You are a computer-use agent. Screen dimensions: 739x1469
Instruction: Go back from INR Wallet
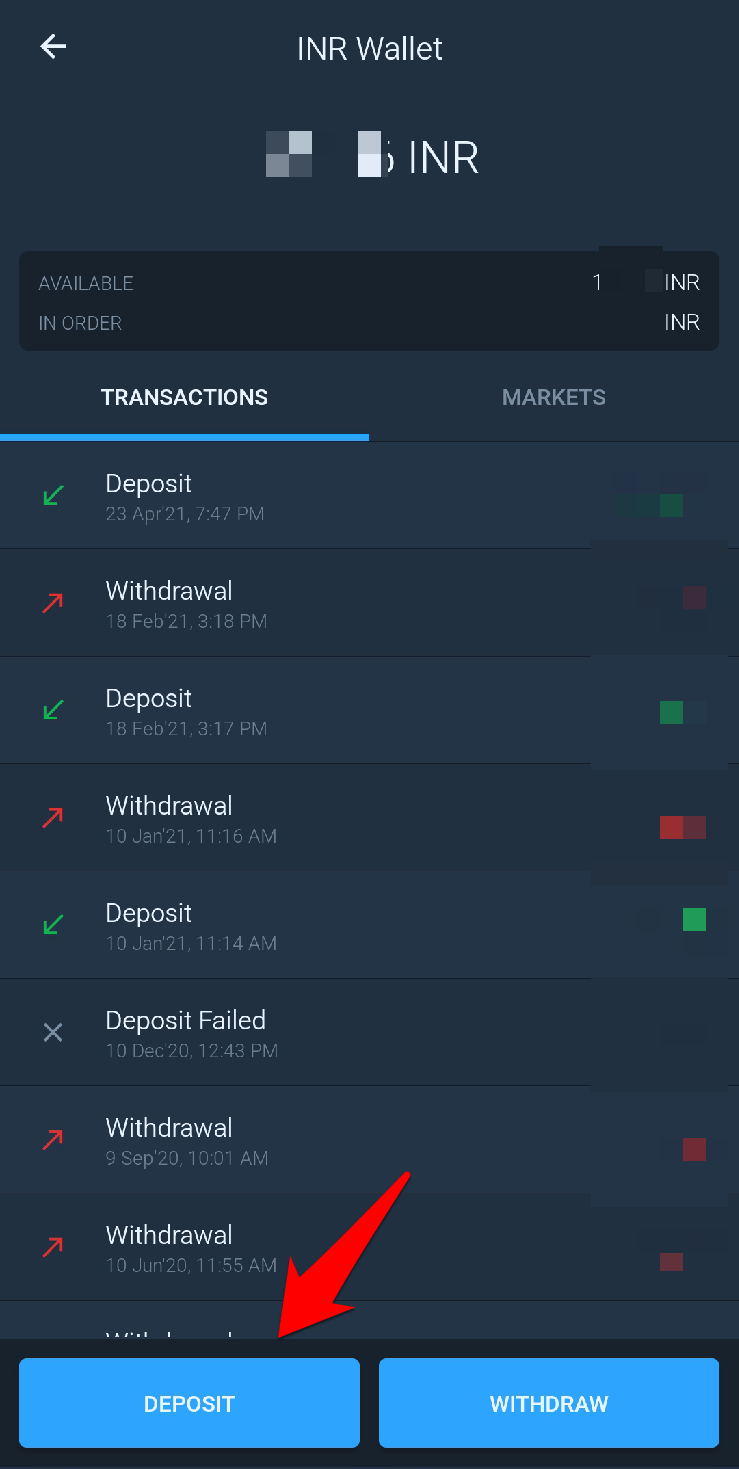53,47
